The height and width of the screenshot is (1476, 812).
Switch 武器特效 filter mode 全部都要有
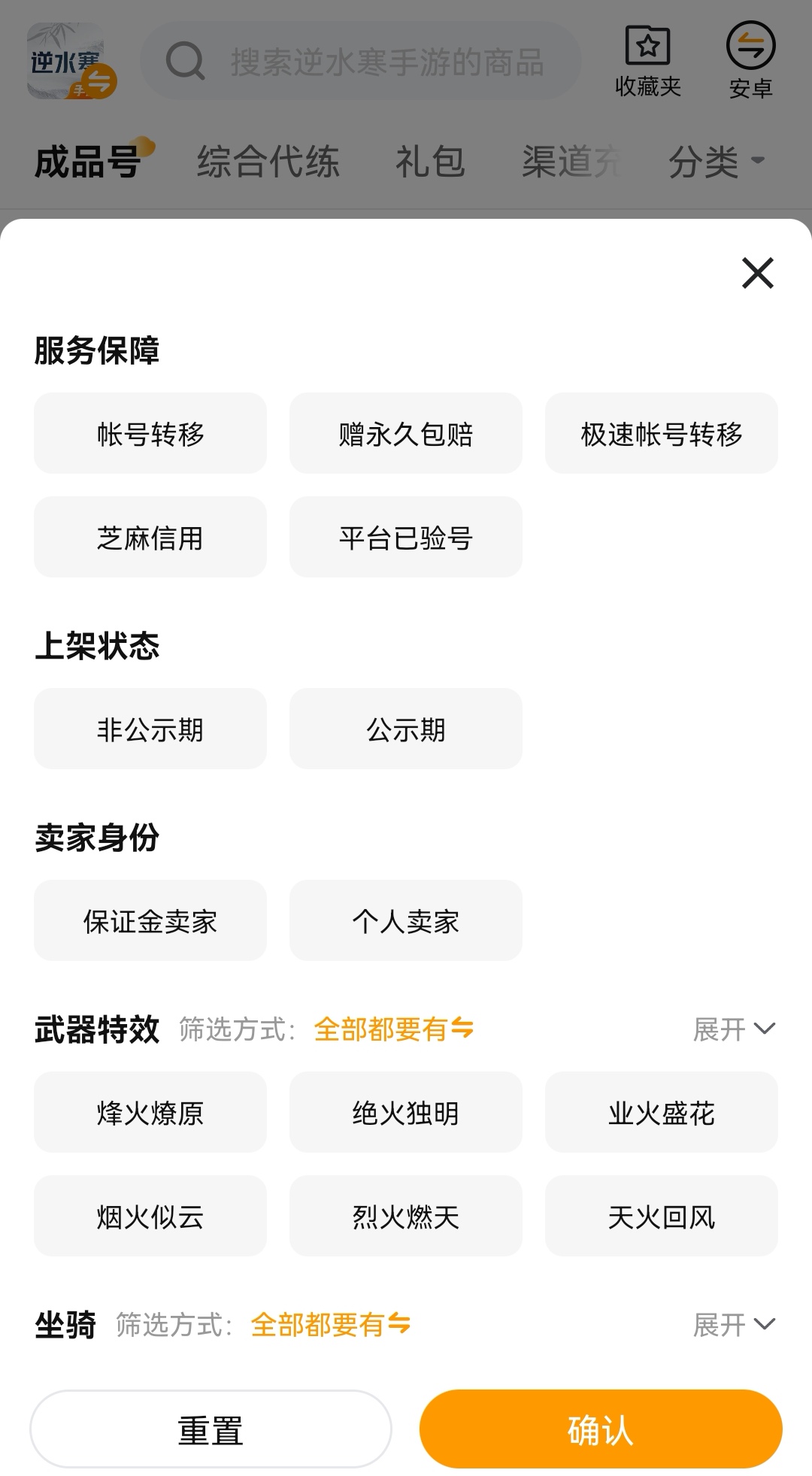[393, 1029]
